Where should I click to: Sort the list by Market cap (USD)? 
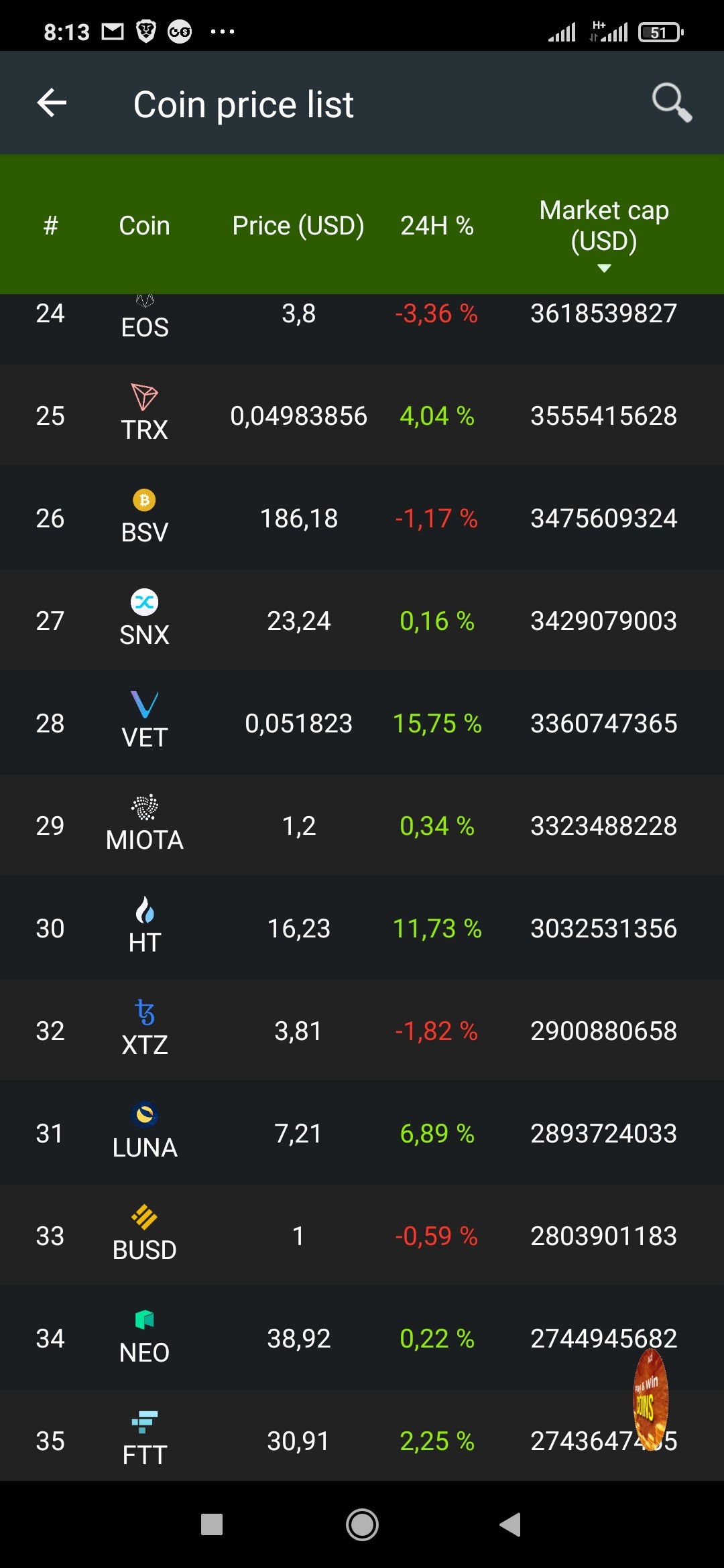coord(604,233)
